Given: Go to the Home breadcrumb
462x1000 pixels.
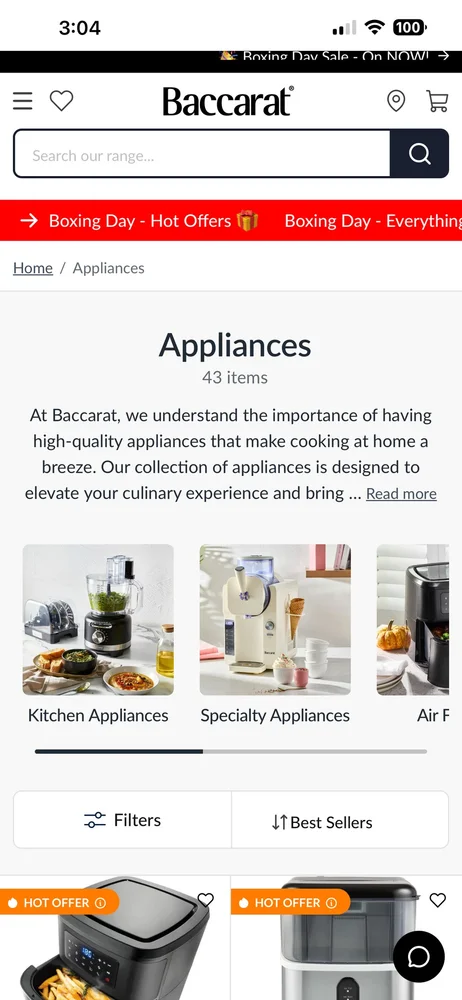Looking at the screenshot, I should [x=33, y=268].
